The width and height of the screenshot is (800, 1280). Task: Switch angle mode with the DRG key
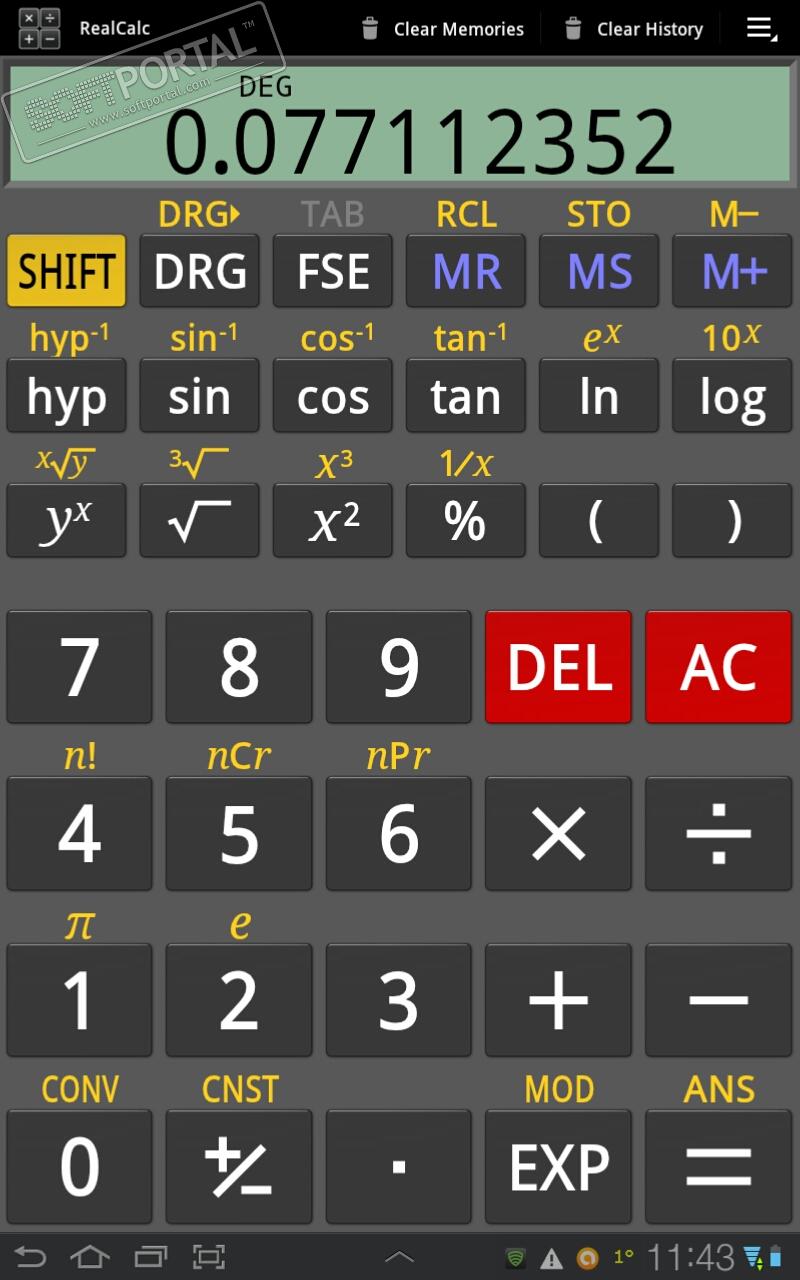pyautogui.click(x=199, y=271)
